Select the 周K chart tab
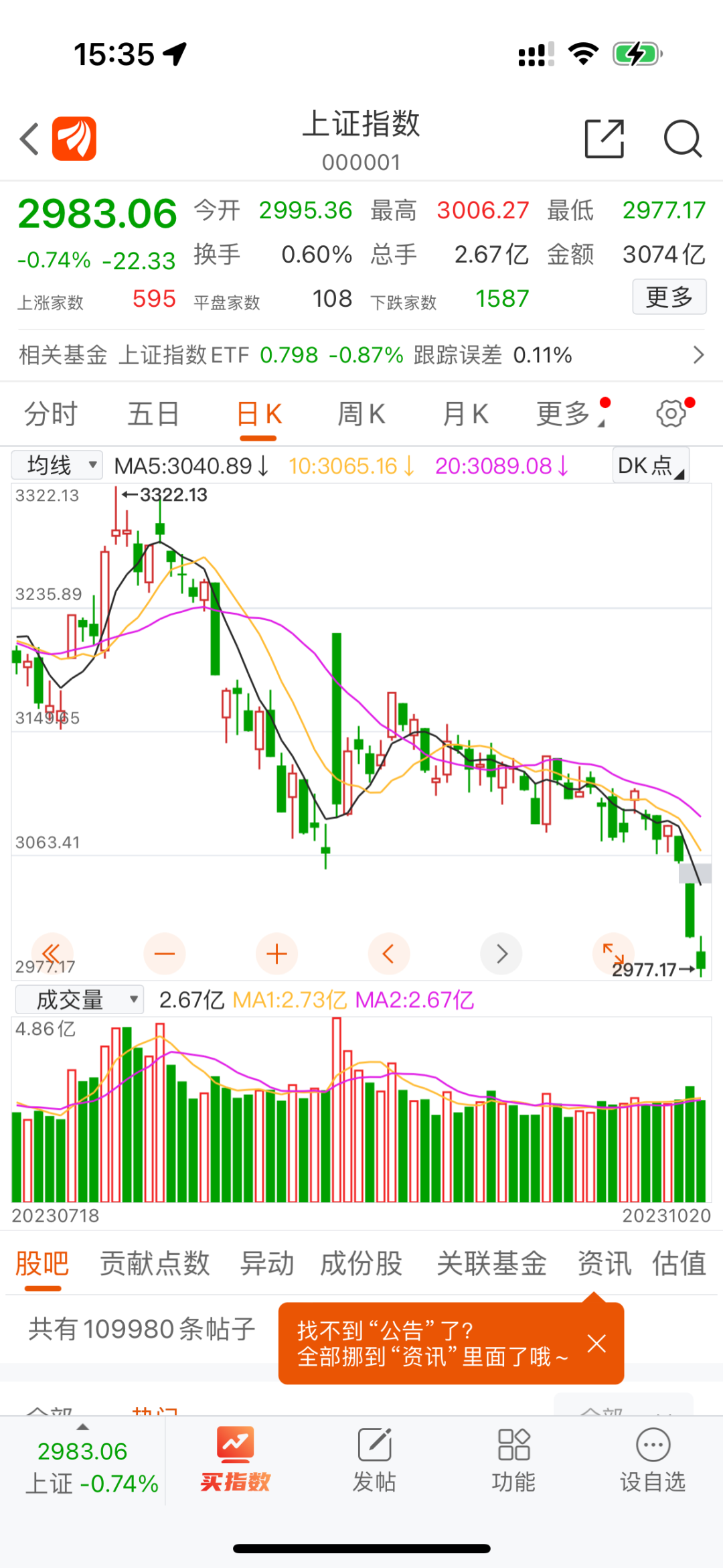 361,415
